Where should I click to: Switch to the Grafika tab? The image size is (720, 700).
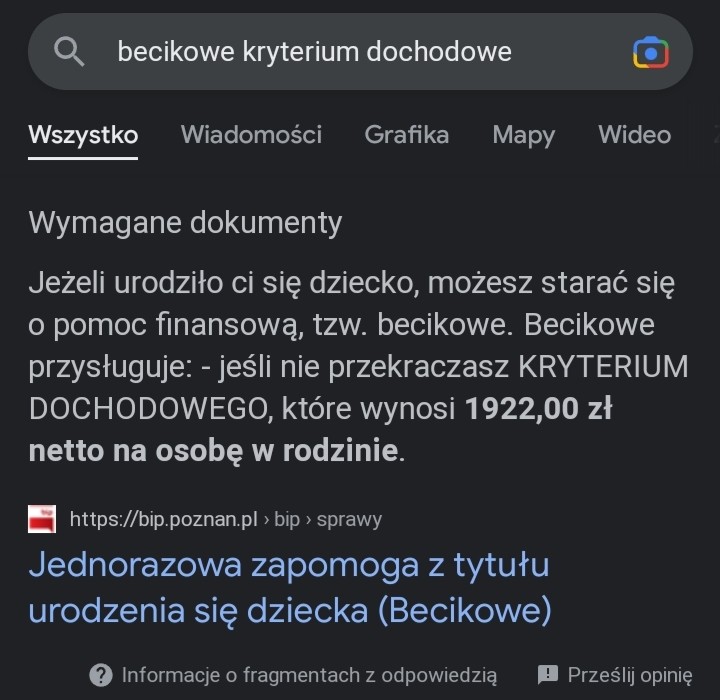[406, 135]
